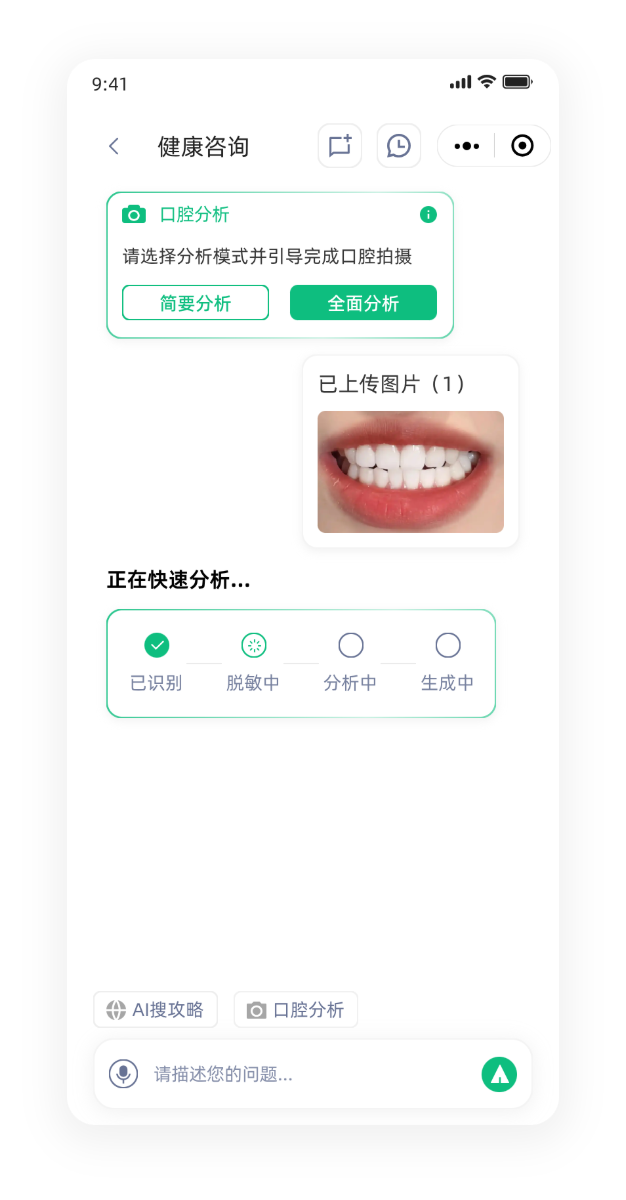626x1200 pixels.
Task: Start a new chat conversation
Action: [x=340, y=146]
